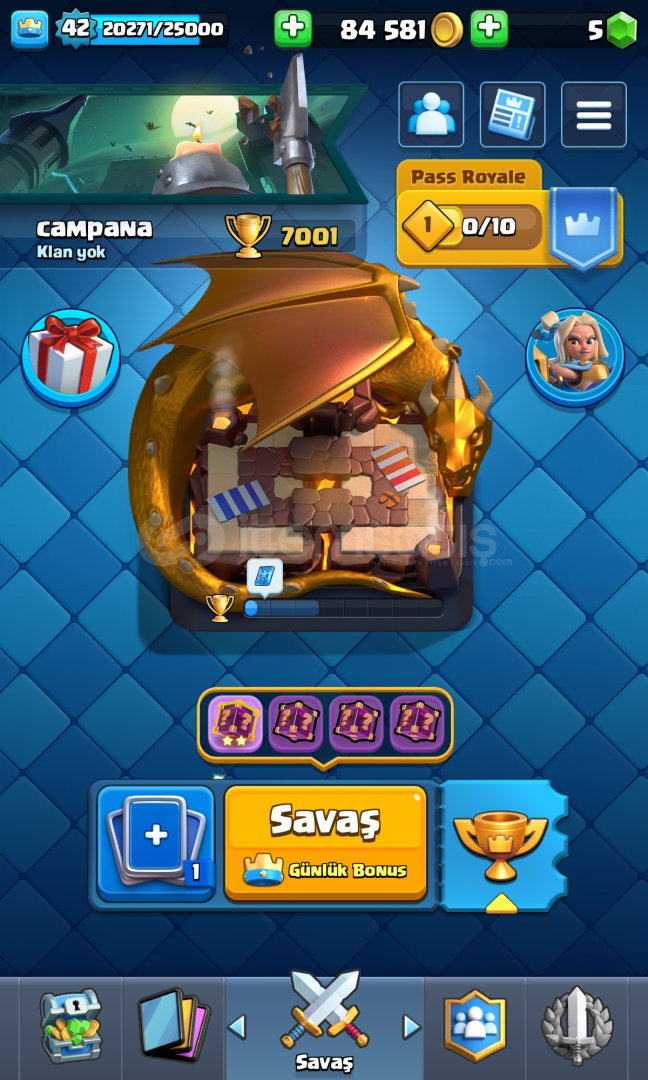Open the news feed icon

[512, 114]
